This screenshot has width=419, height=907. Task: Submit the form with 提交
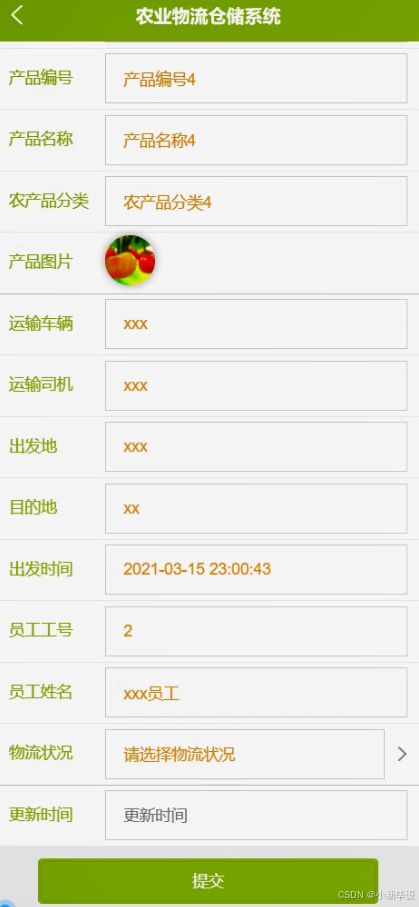point(208,881)
